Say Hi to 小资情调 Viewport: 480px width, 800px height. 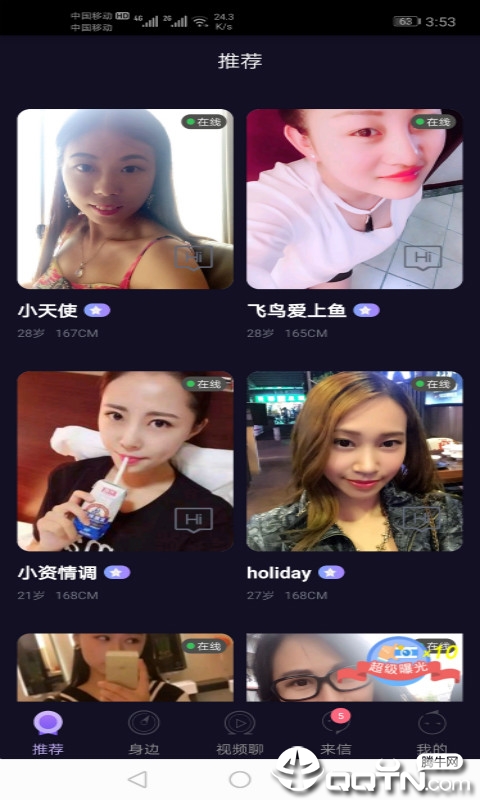(x=193, y=520)
